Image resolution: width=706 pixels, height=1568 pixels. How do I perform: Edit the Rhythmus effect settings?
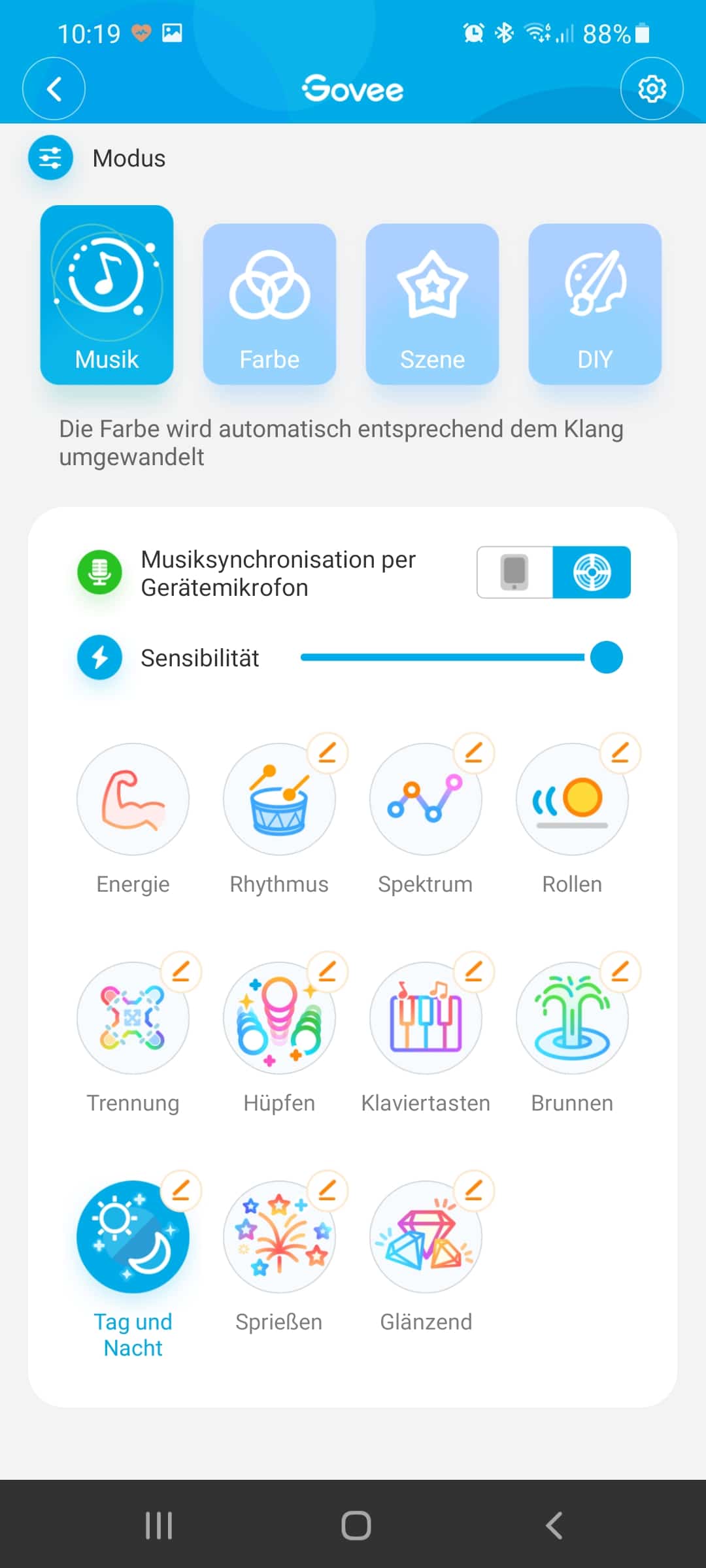(328, 753)
